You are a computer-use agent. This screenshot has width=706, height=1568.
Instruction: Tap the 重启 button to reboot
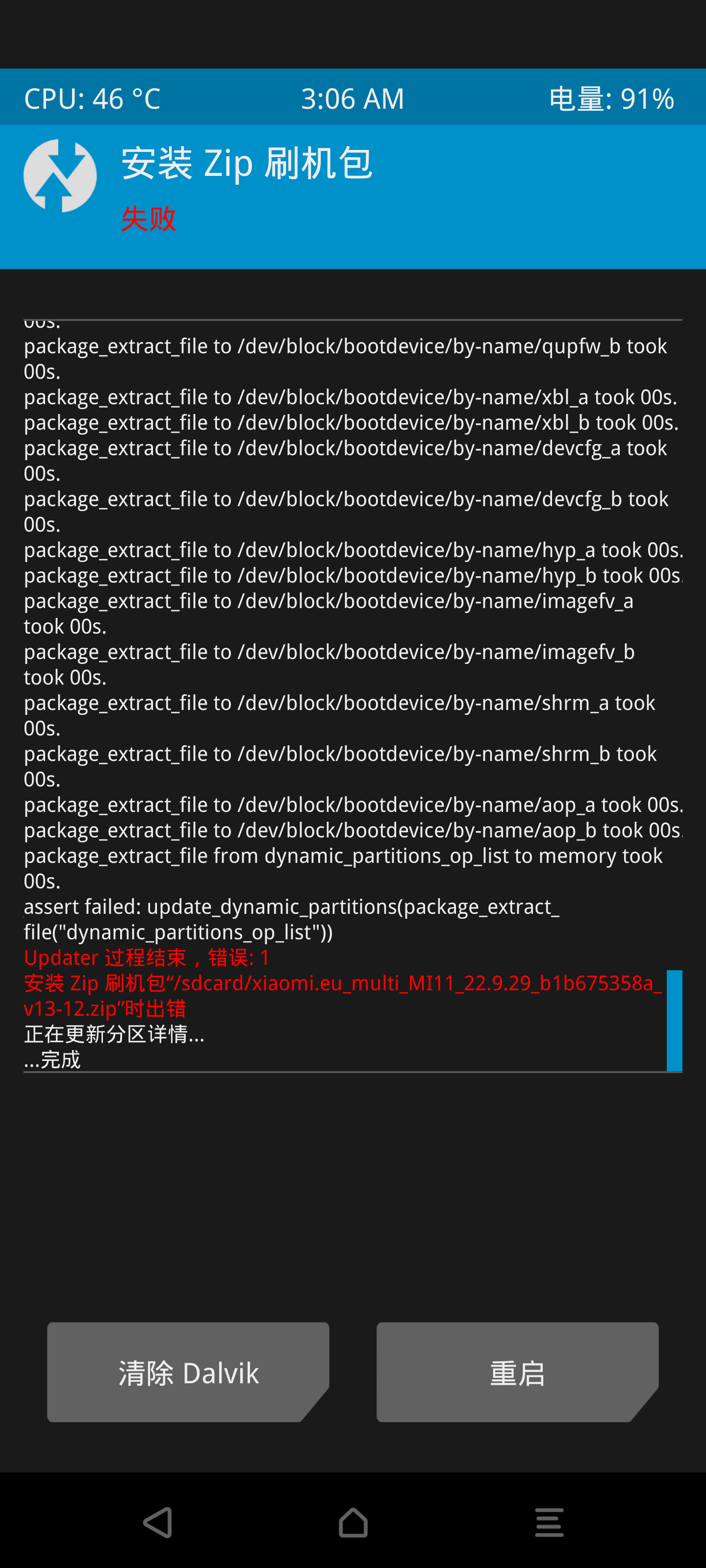517,1372
